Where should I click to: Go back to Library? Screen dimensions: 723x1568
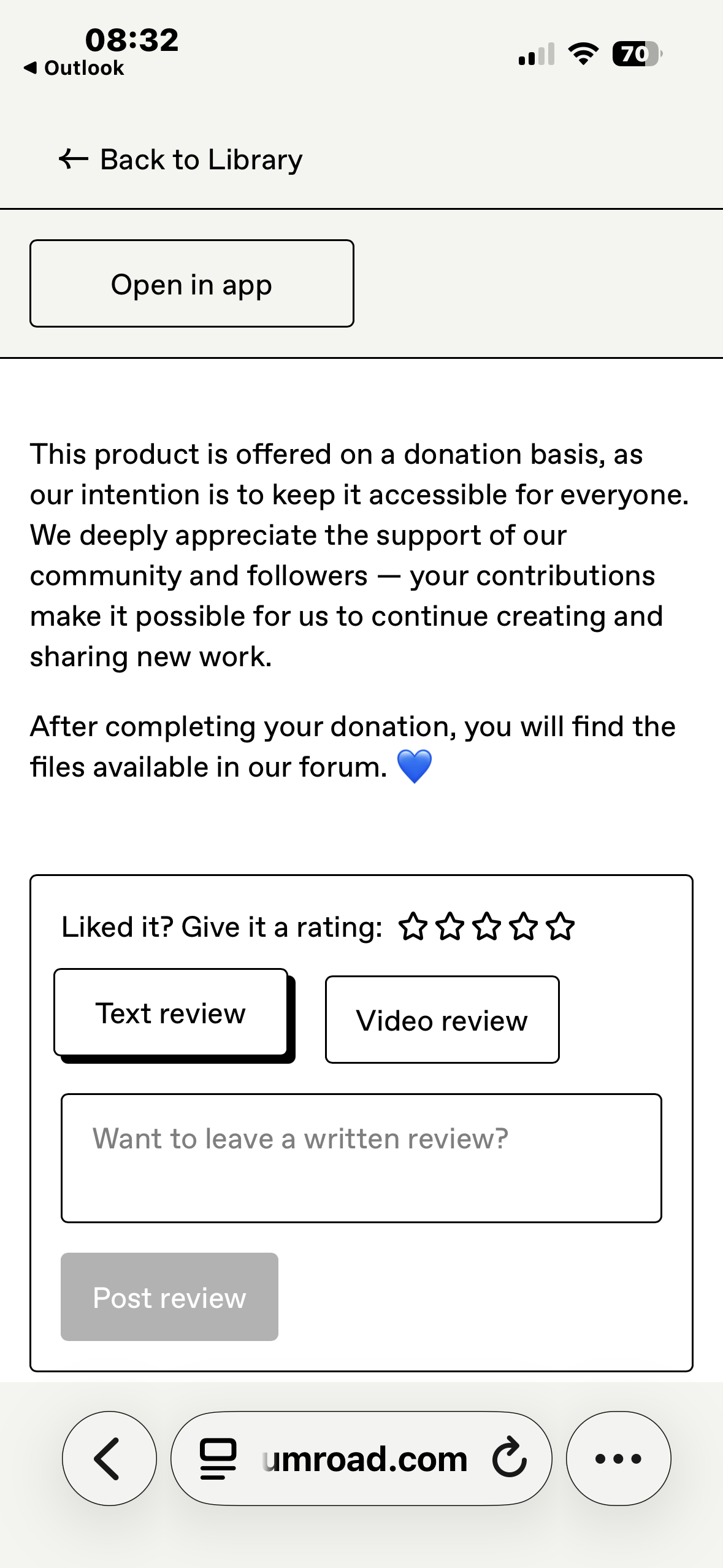(x=181, y=160)
